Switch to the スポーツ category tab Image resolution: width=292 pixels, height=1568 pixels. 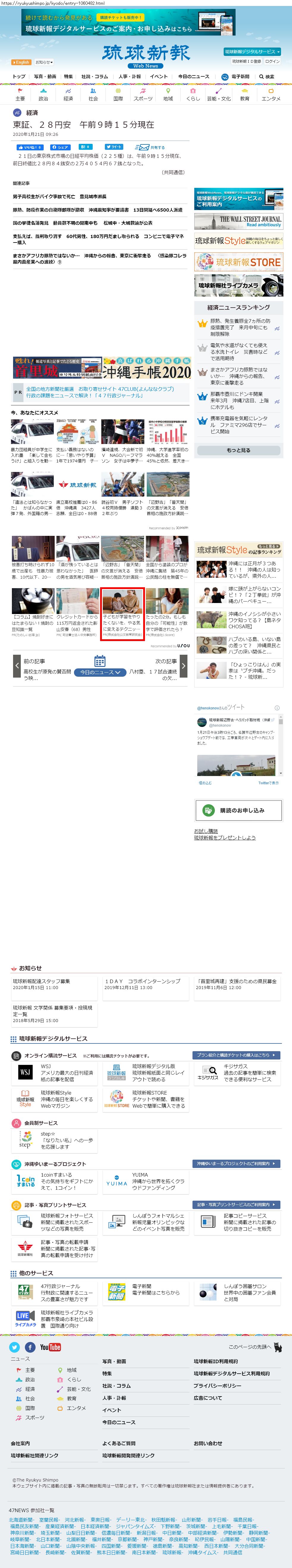[x=143, y=95]
